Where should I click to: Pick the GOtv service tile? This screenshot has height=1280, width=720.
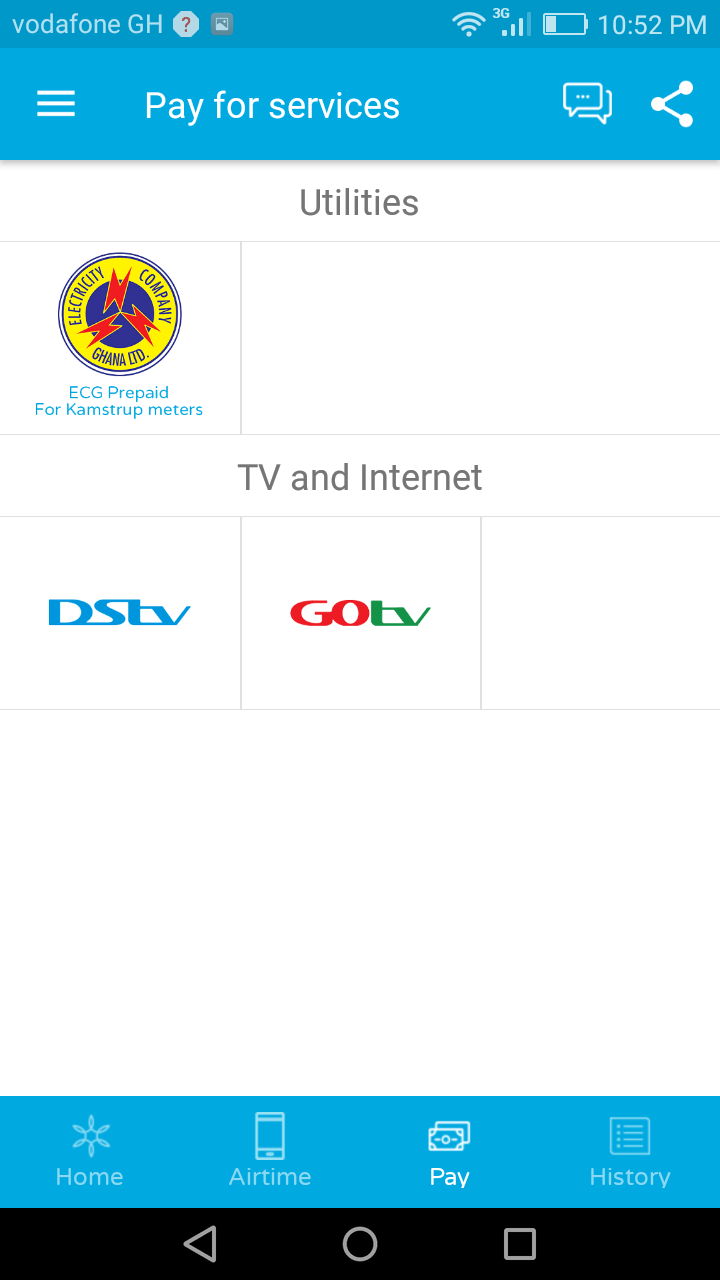(360, 612)
